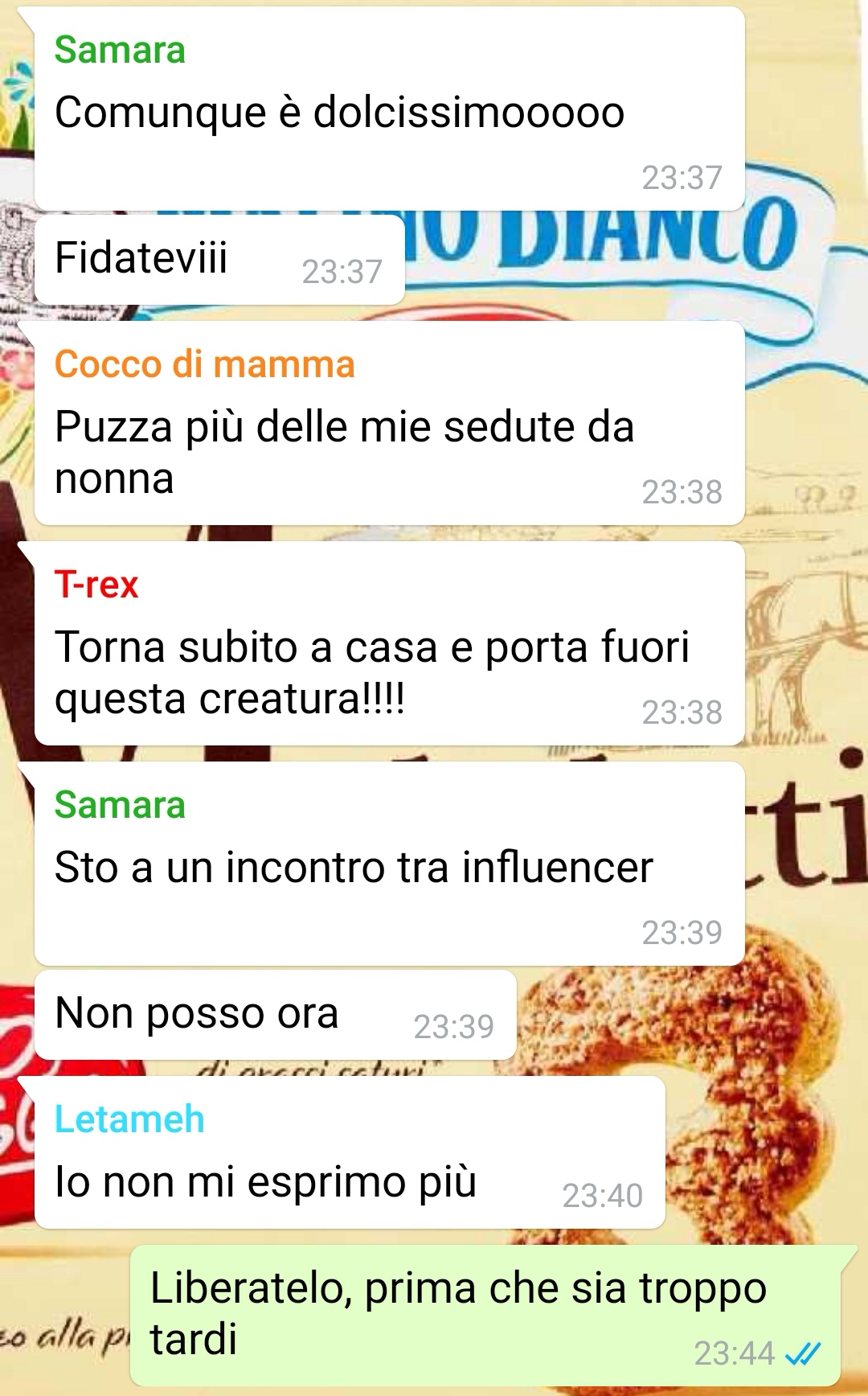Tap sender name Cocco di mamma

coord(204,364)
